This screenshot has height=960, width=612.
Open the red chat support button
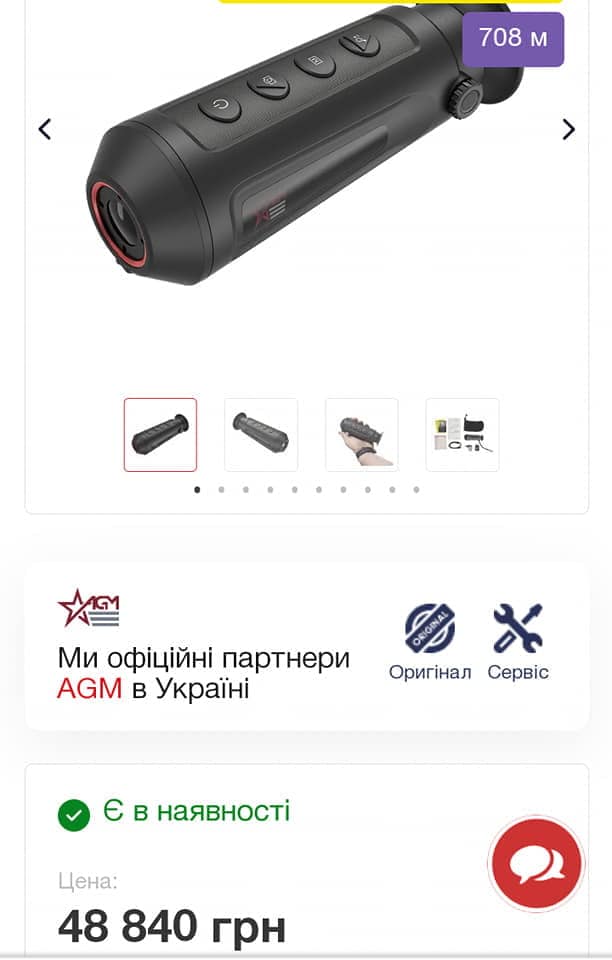pyautogui.click(x=536, y=864)
